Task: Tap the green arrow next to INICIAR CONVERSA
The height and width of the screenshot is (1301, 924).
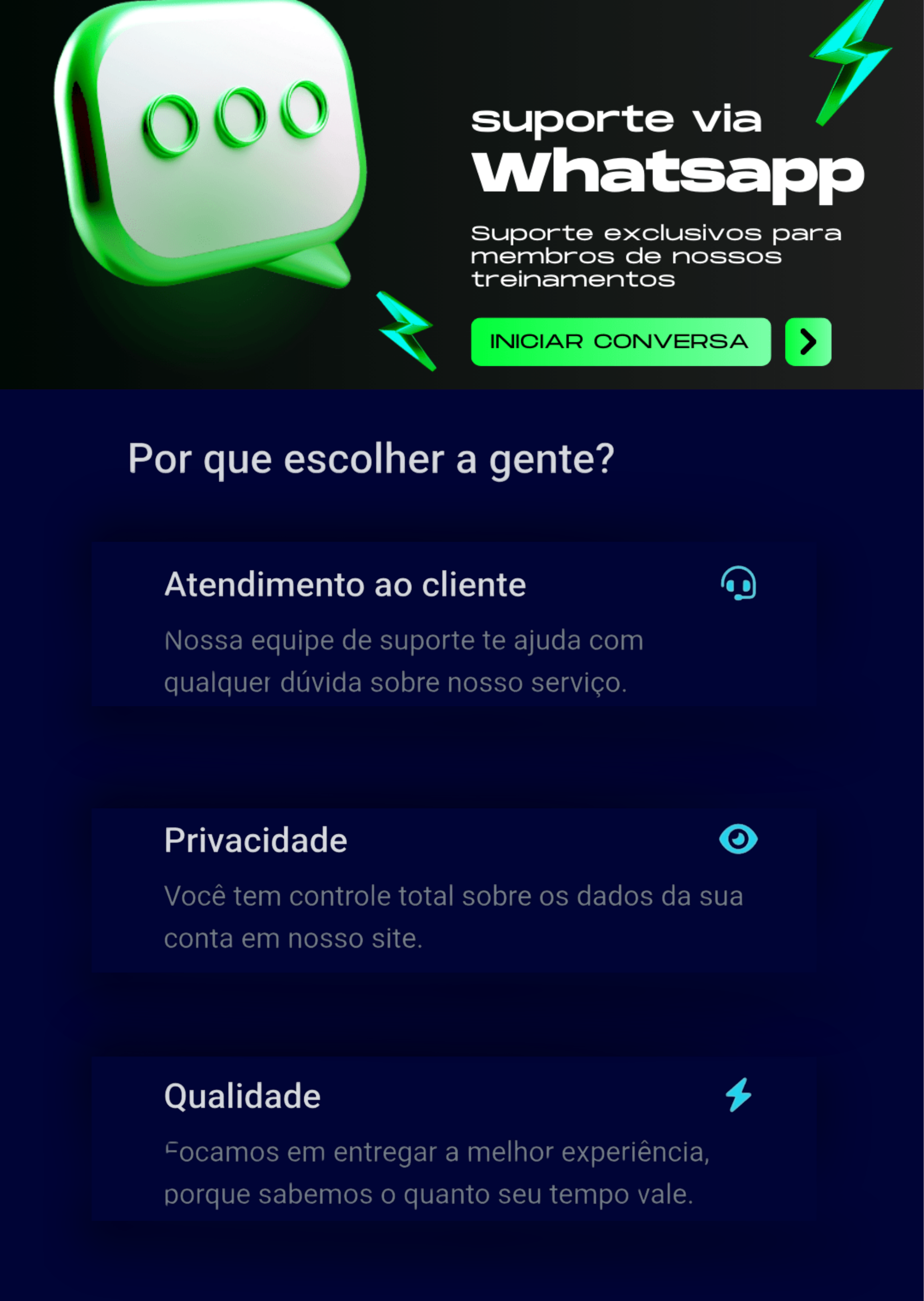Action: point(807,341)
